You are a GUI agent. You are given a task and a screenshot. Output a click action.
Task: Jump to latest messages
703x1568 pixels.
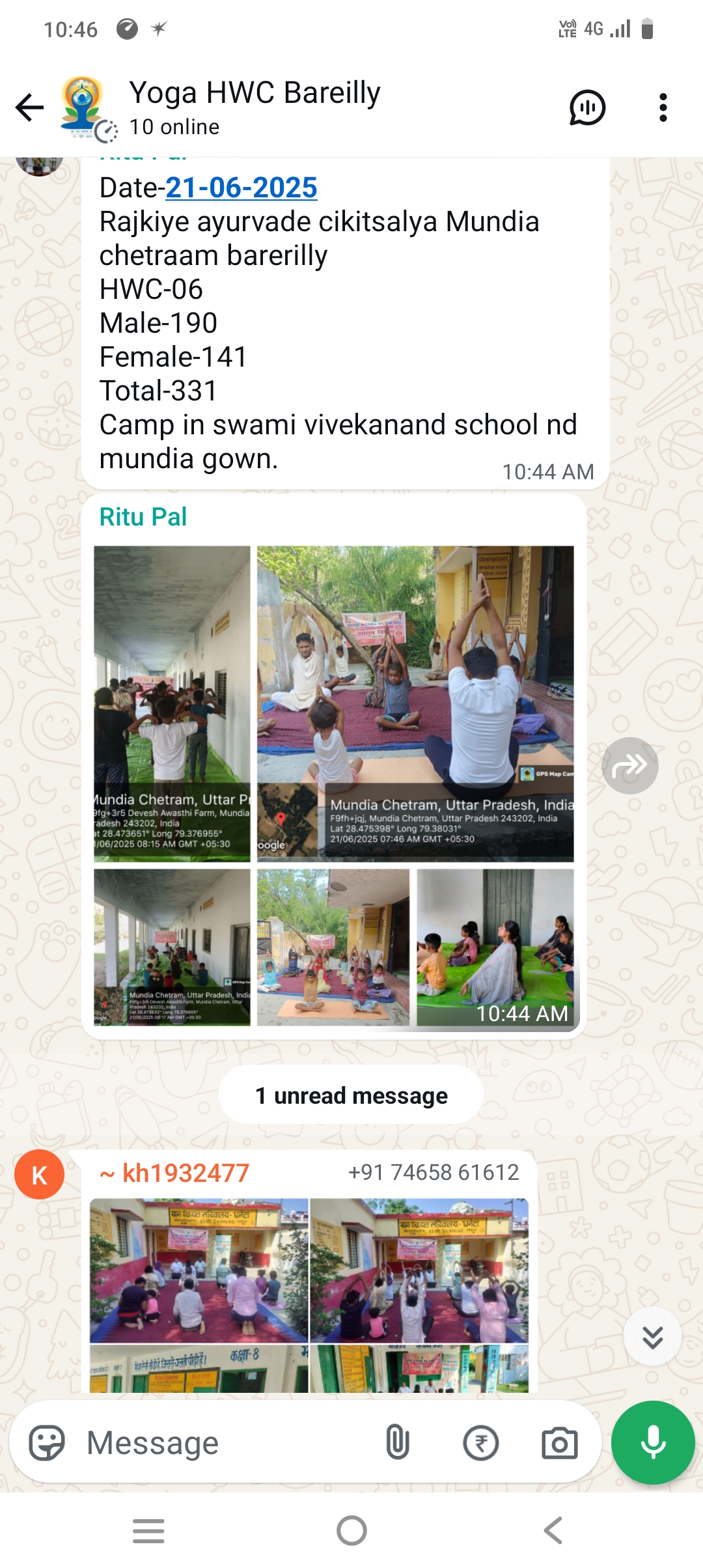point(652,1337)
